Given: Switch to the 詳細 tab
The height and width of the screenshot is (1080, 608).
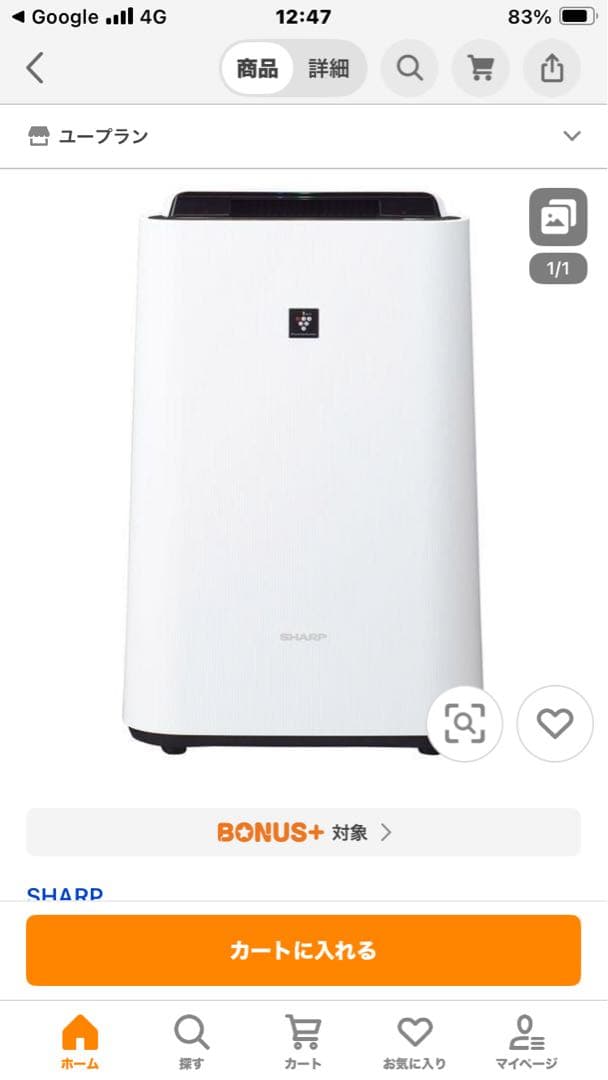Looking at the screenshot, I should click(328, 68).
